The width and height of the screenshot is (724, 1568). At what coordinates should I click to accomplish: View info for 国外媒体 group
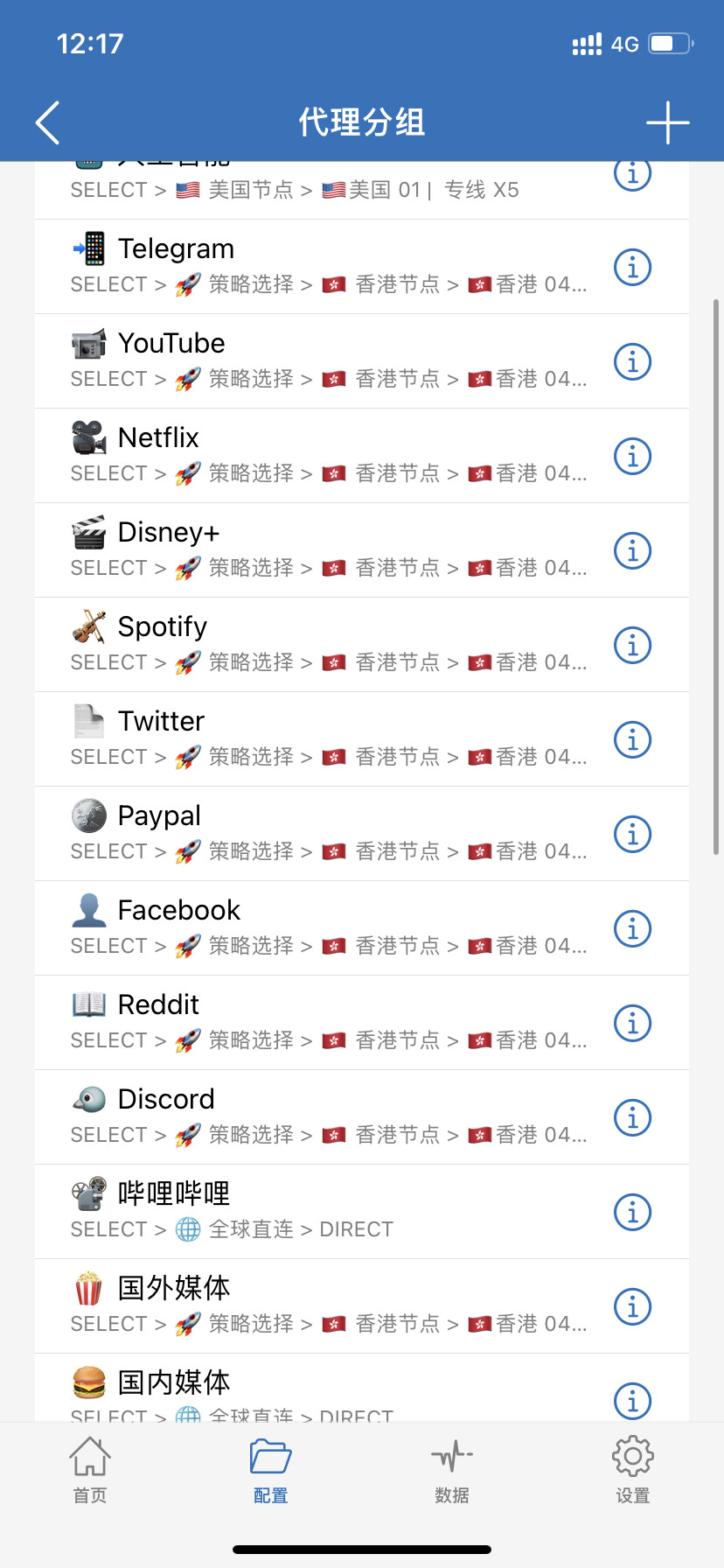(x=633, y=1306)
